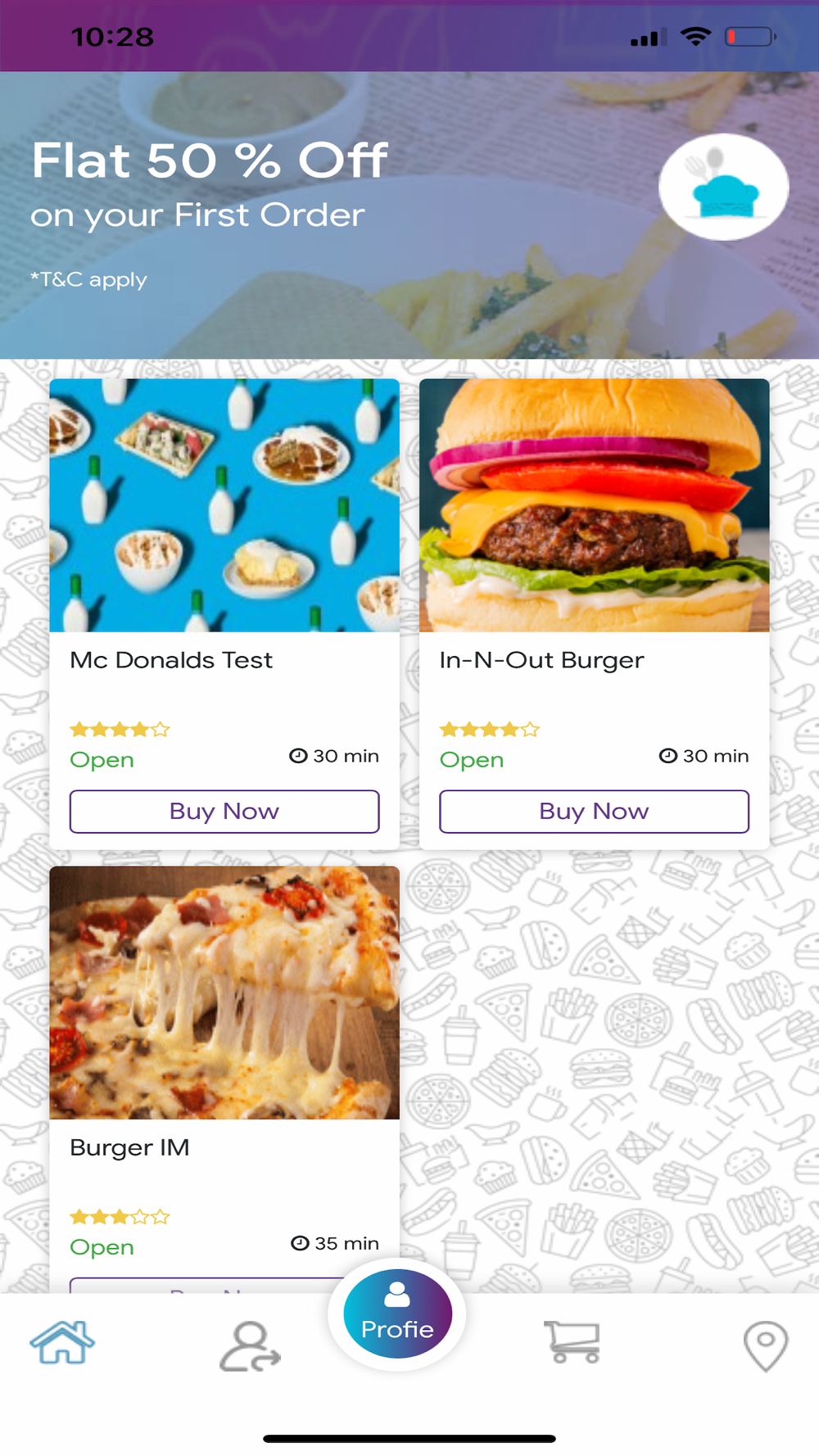The image size is (819, 1456).
Task: Open the shopping cart tab
Action: click(x=572, y=1343)
